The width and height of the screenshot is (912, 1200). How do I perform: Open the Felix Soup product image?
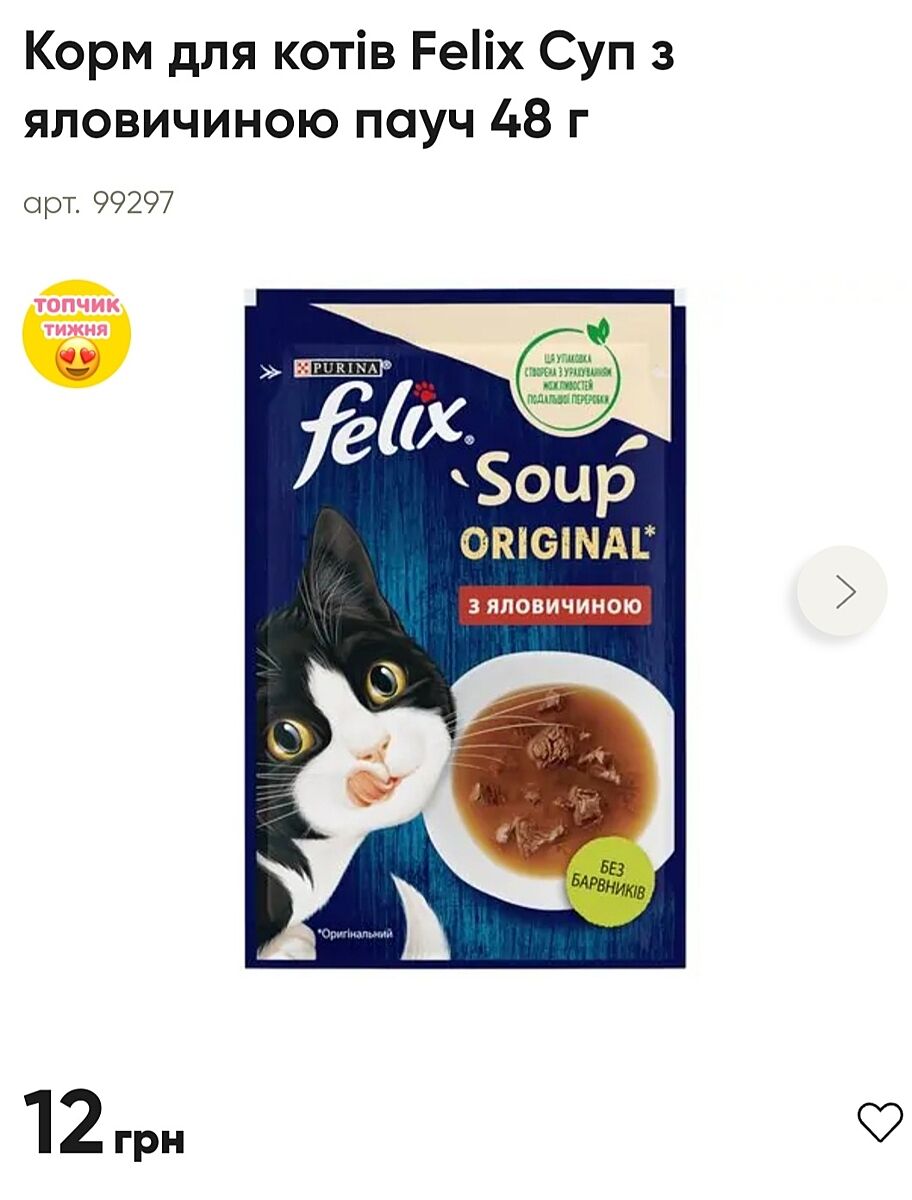pyautogui.click(x=465, y=628)
